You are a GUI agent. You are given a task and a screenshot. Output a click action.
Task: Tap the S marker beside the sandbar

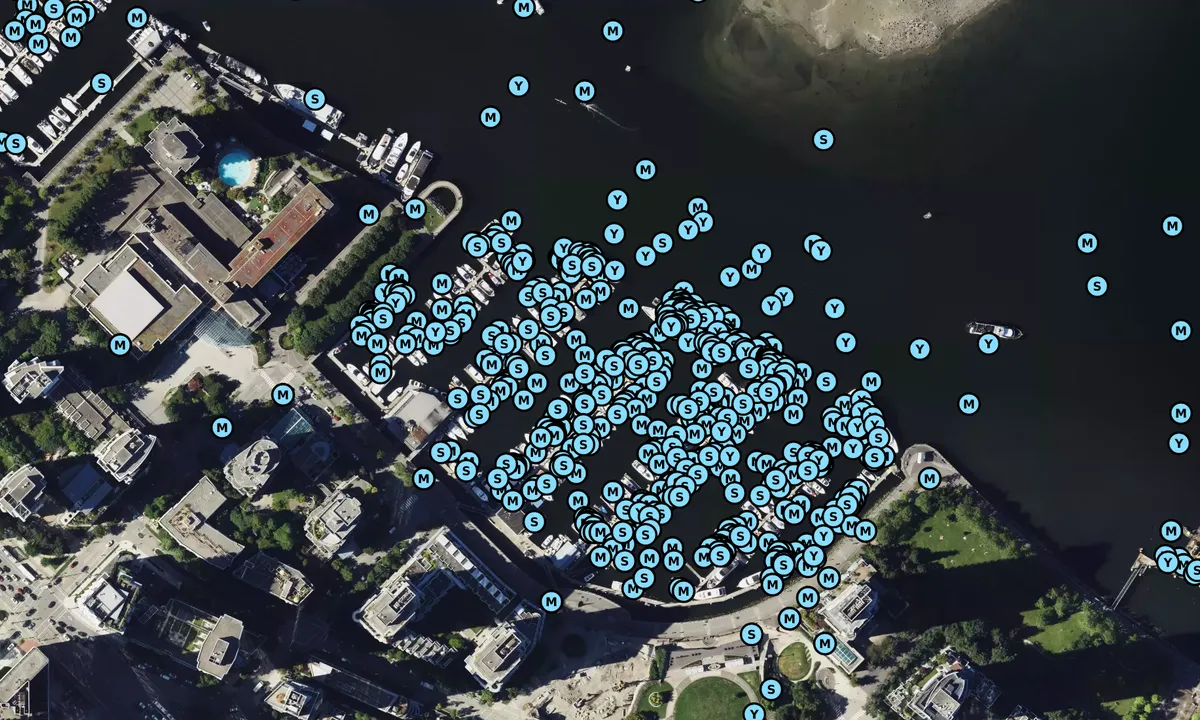[x=823, y=139]
